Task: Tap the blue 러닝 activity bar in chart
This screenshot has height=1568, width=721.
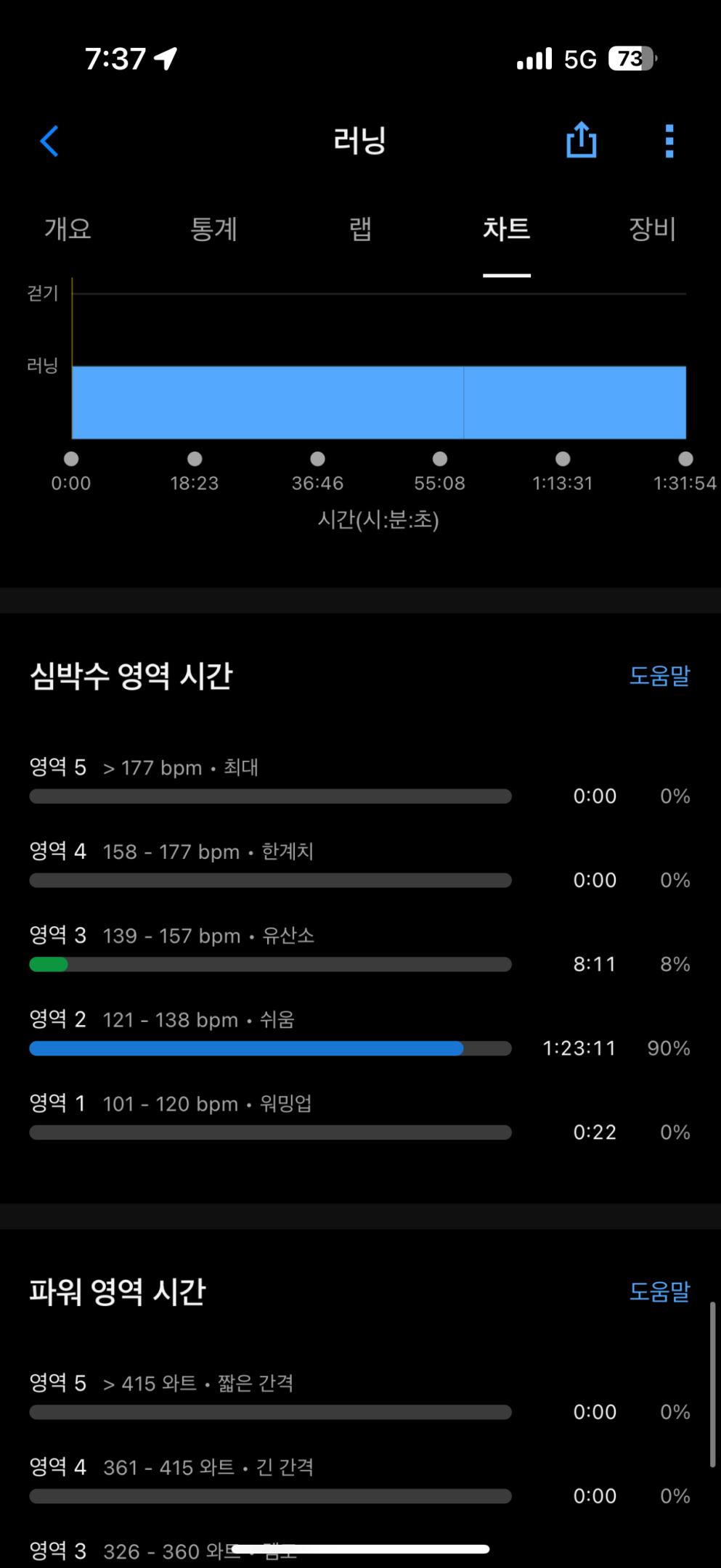Action: click(x=378, y=403)
